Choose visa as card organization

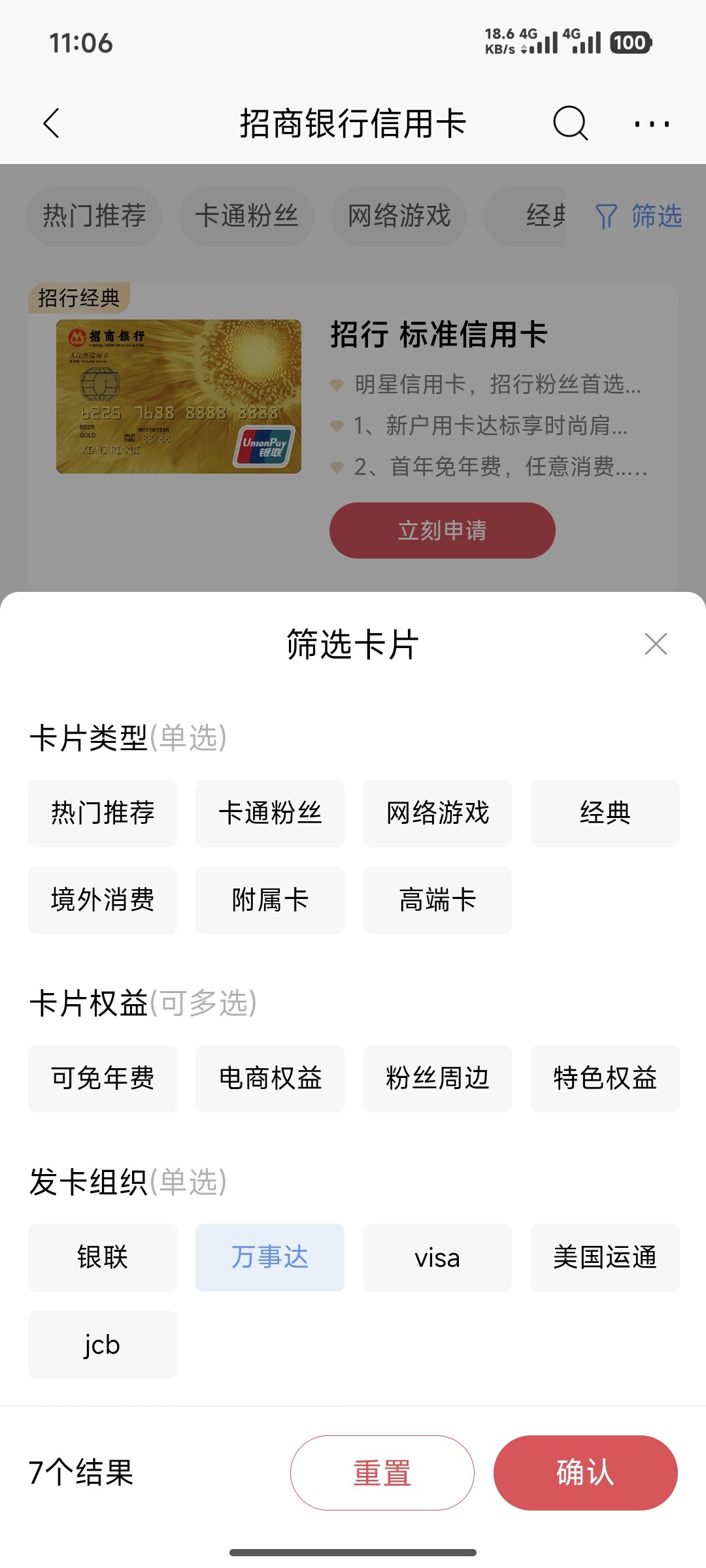tap(437, 1258)
